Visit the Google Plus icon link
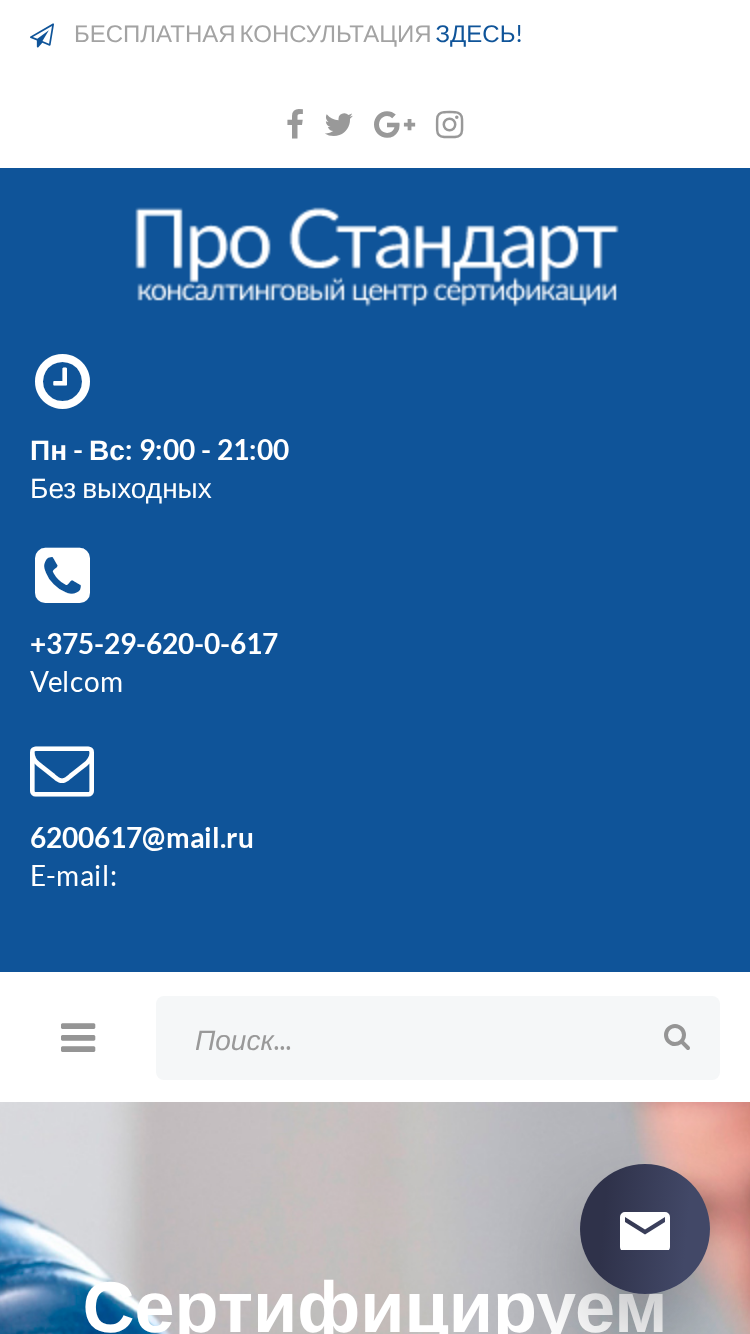The image size is (750, 1334). pos(394,125)
